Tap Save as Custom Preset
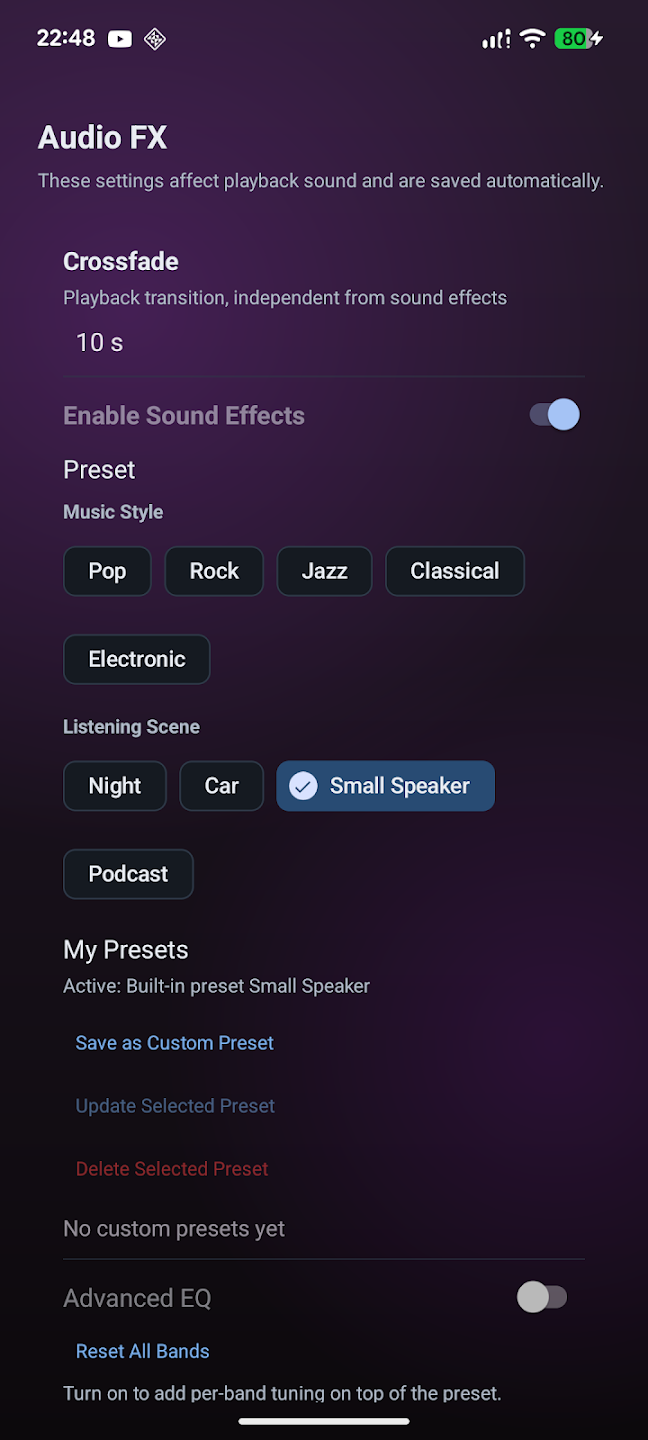 point(175,1043)
